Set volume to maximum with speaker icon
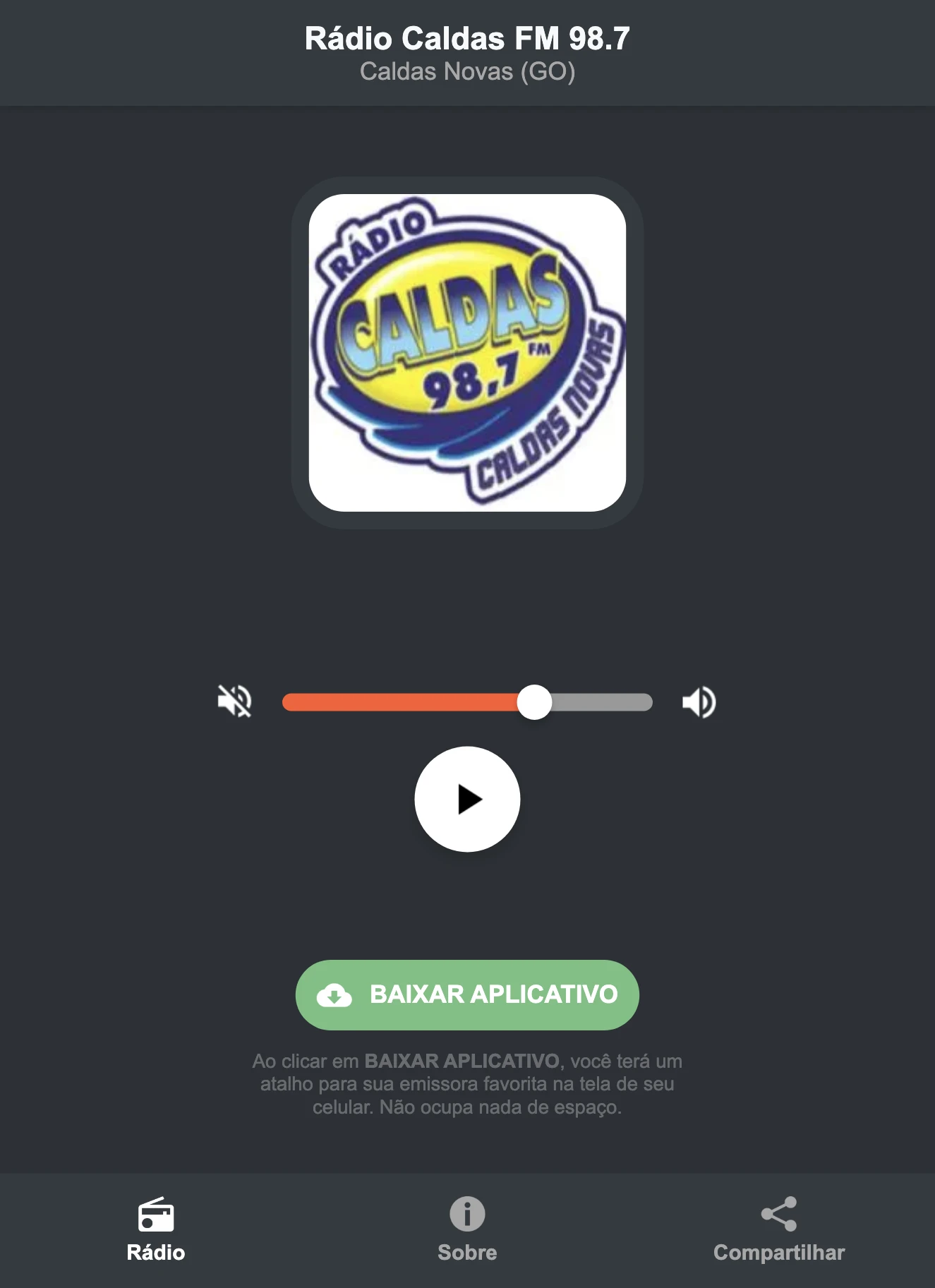Image resolution: width=935 pixels, height=1288 pixels. (x=698, y=701)
